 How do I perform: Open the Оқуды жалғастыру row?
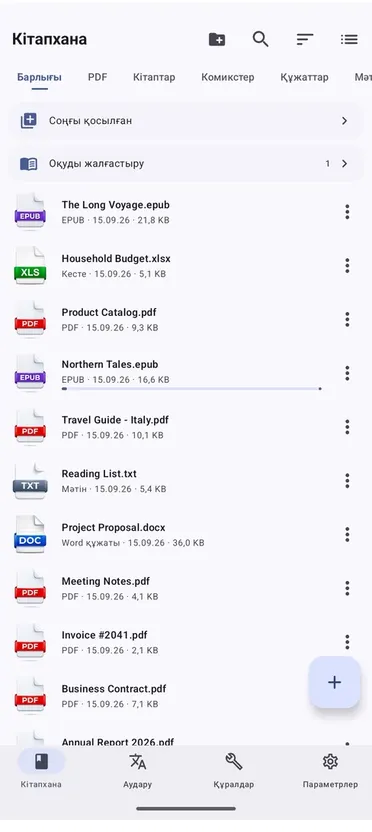[x=186, y=163]
